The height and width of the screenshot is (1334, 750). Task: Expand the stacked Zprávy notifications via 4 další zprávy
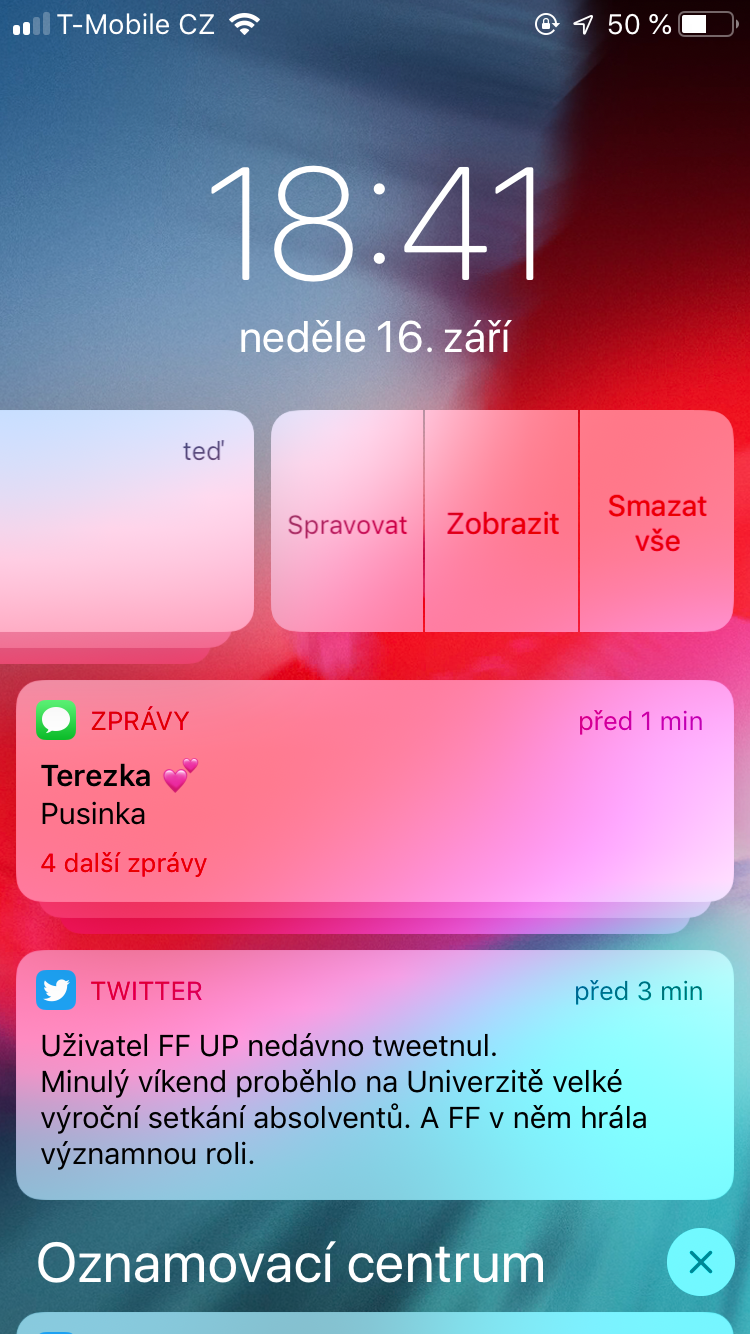[x=125, y=862]
